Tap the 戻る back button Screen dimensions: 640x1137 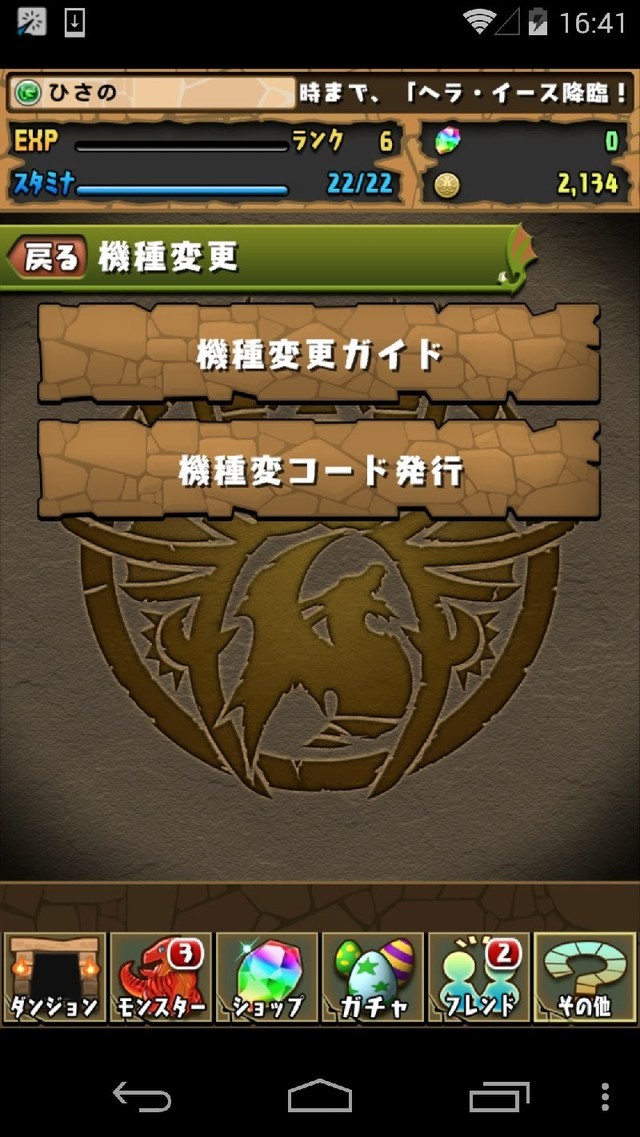(48, 258)
